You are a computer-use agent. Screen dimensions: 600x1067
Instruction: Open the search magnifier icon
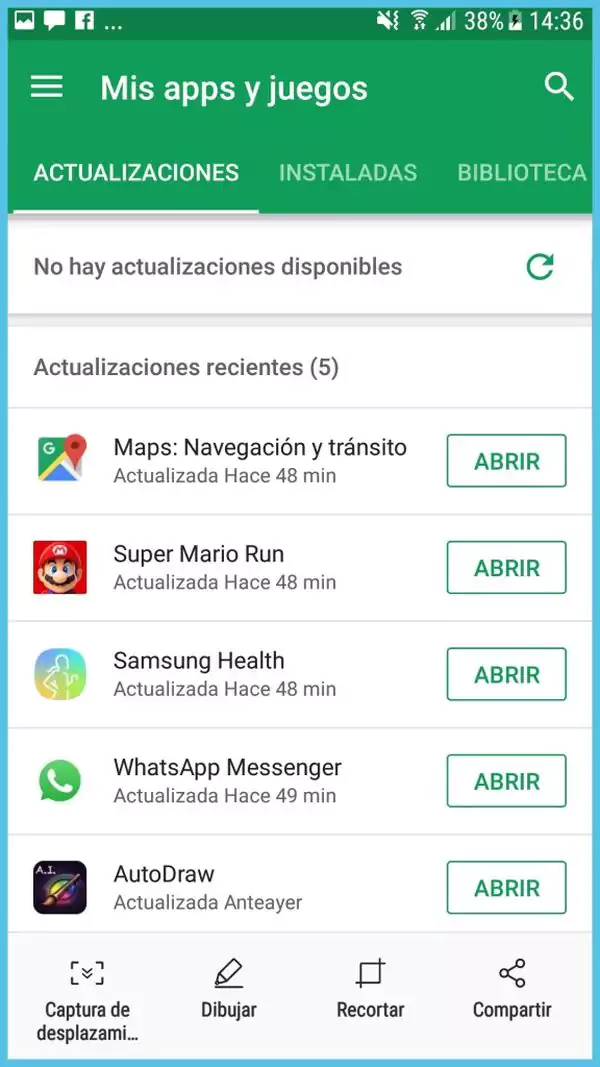(x=559, y=87)
